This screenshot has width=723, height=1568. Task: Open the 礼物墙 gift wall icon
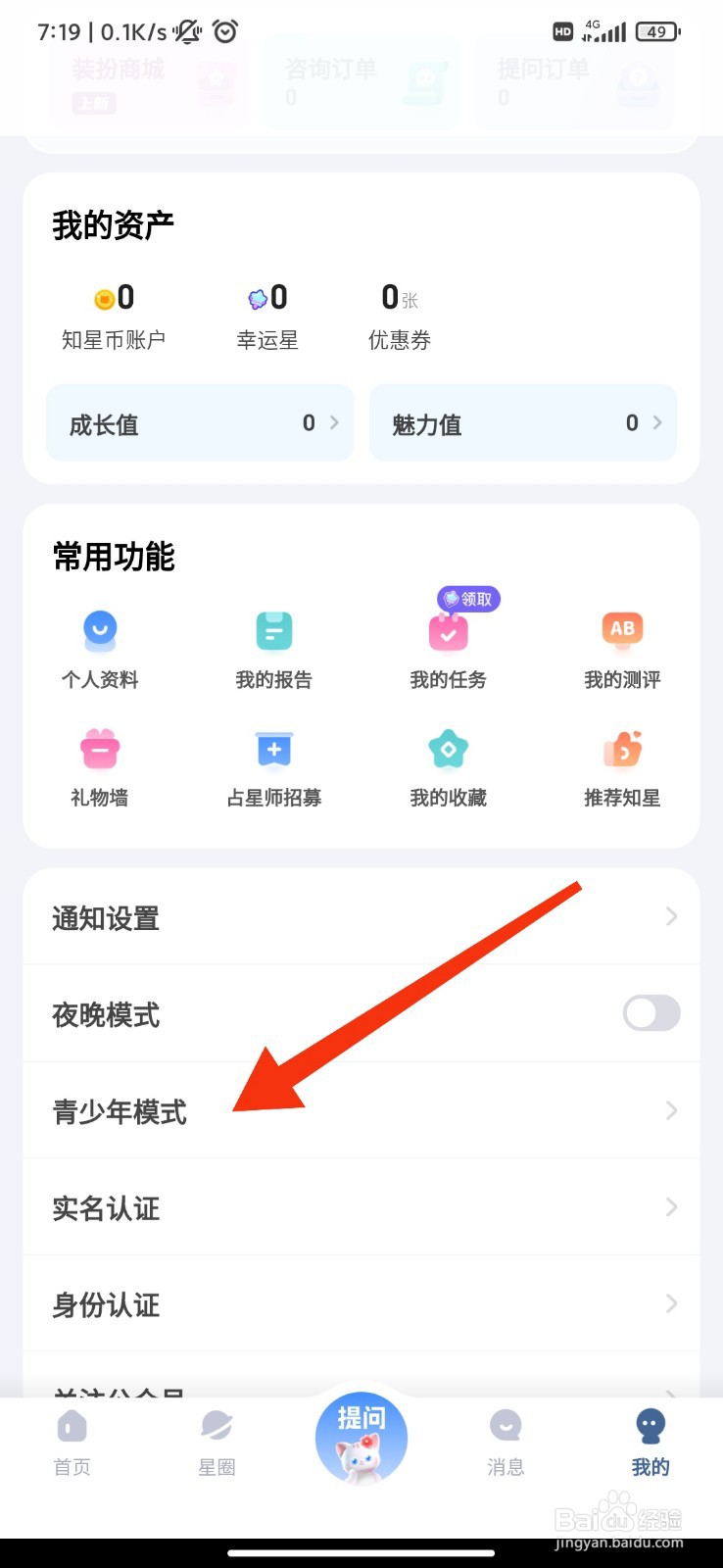[99, 764]
